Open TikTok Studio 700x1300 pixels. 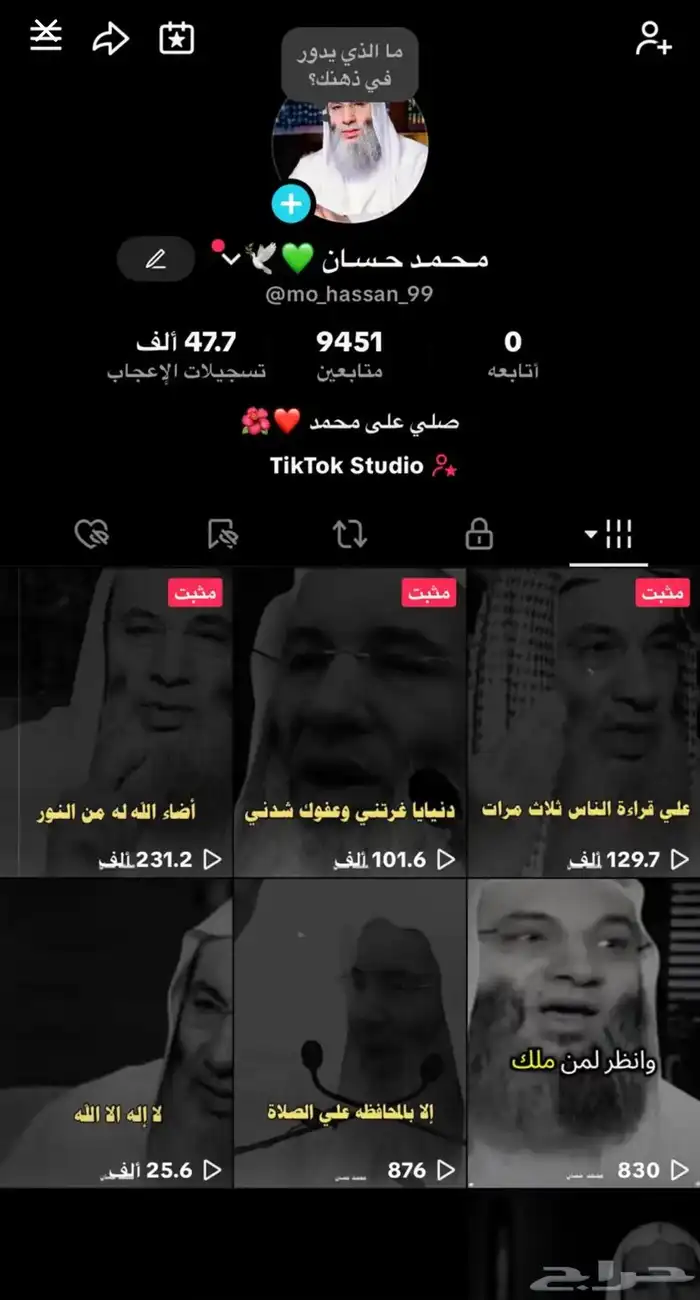coord(362,466)
